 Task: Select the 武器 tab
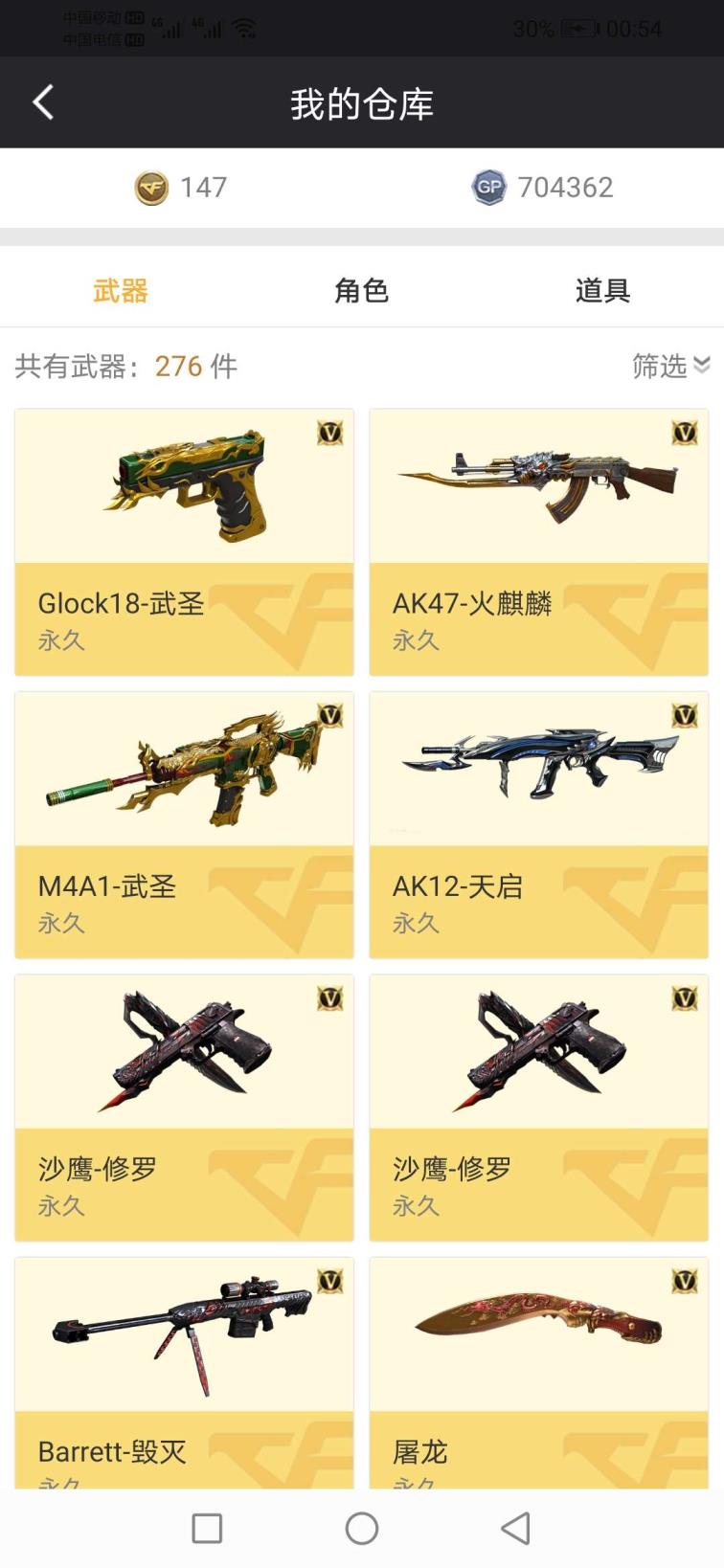click(121, 290)
